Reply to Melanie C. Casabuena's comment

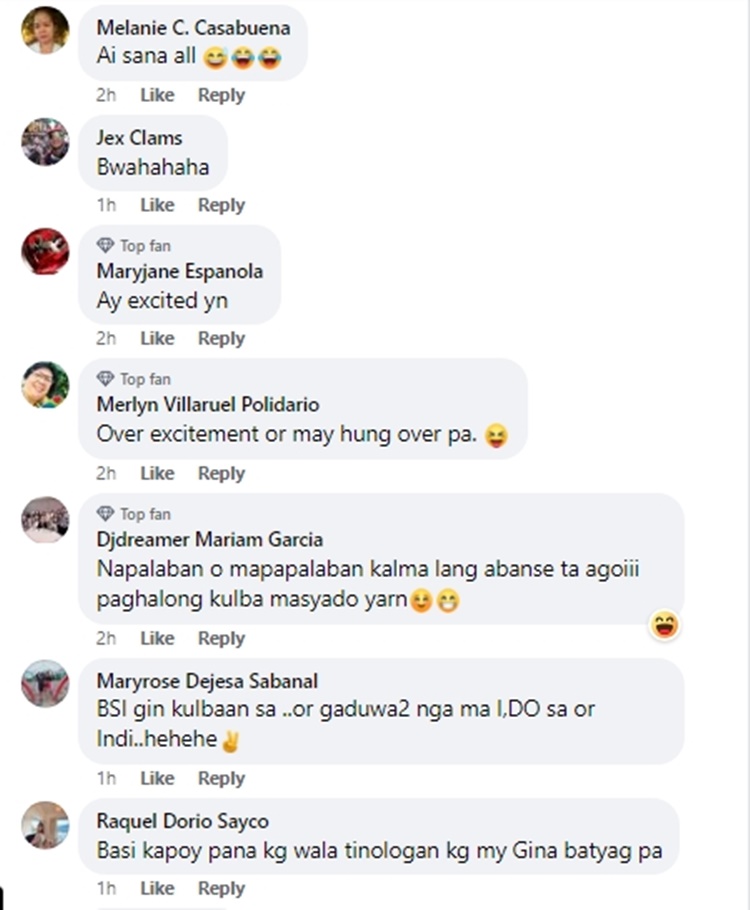click(221, 95)
